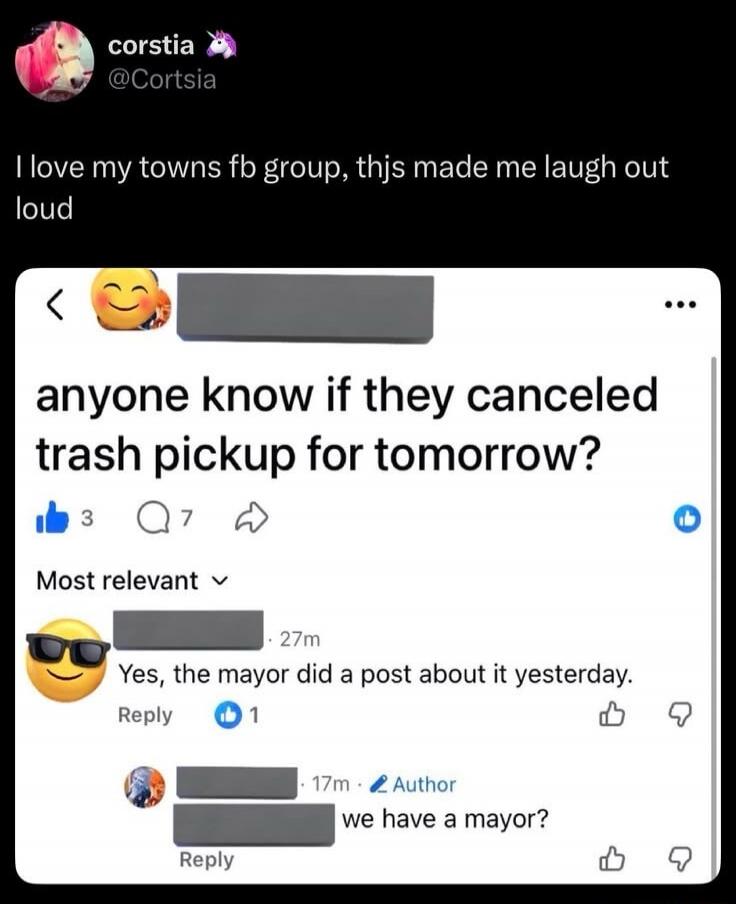Tap the reply author's small avatar
Viewport: 736px width, 904px height.
147,784
